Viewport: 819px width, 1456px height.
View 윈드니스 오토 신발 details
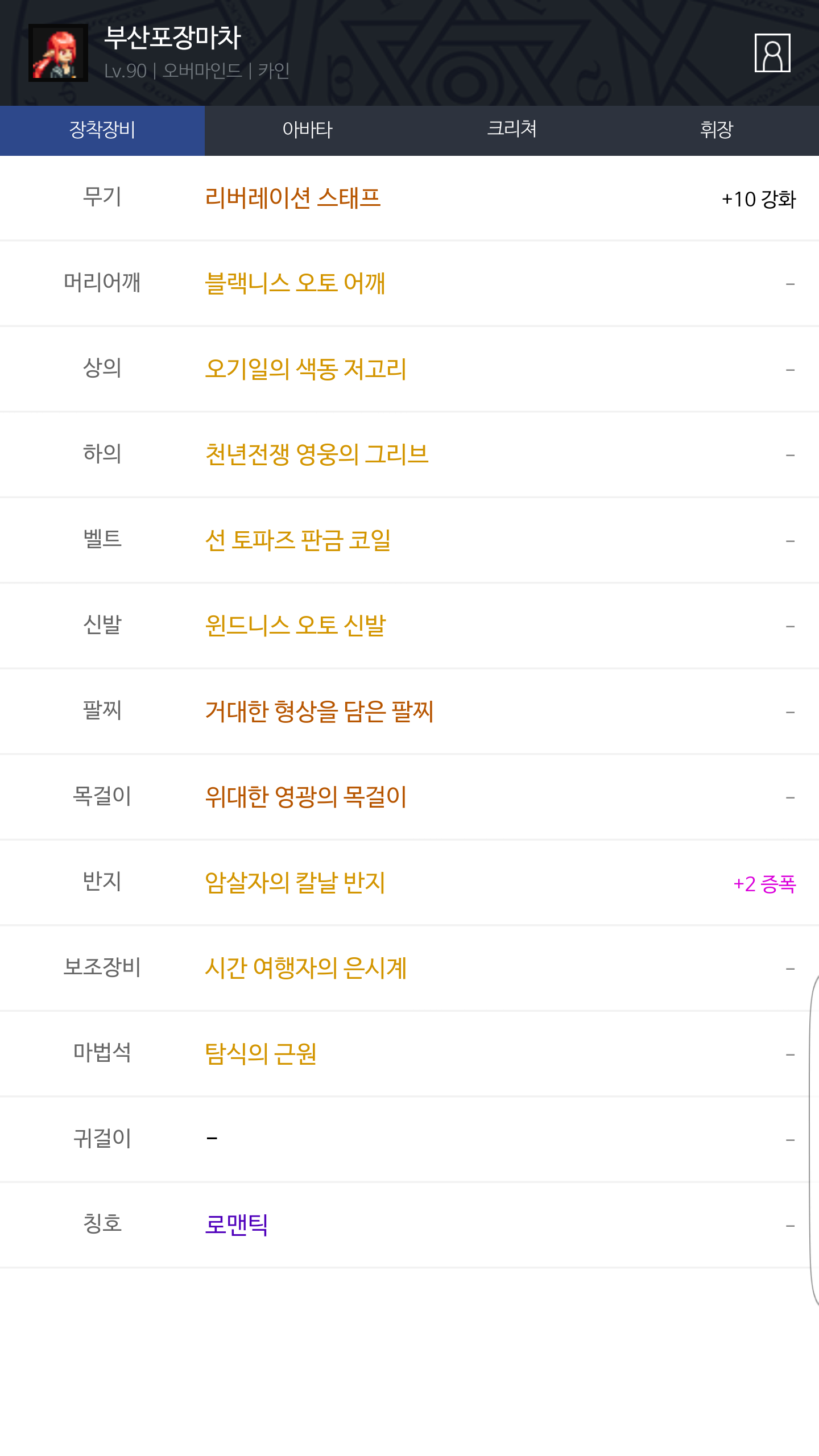point(296,626)
